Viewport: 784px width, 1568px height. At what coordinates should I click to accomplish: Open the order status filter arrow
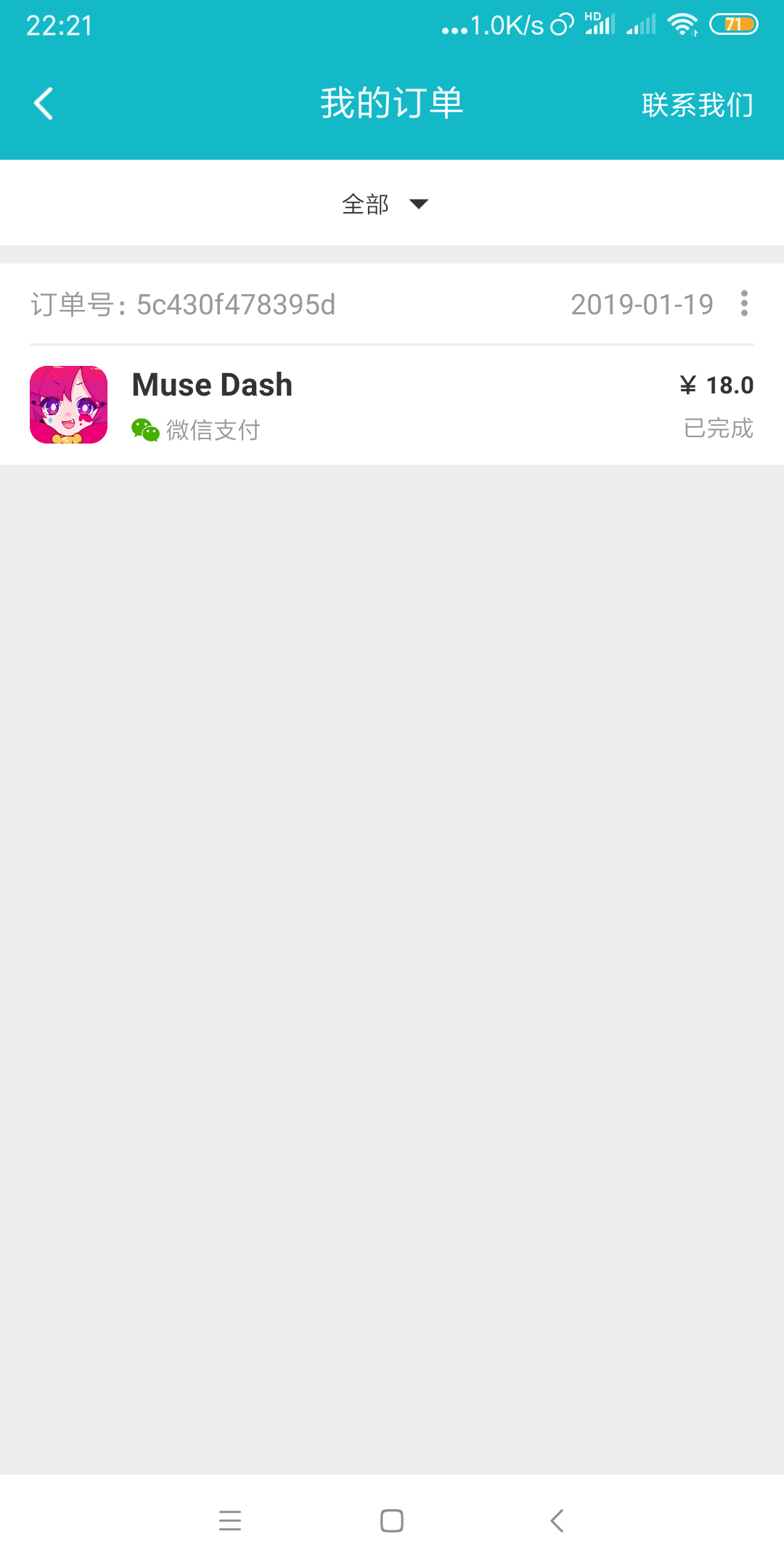coord(420,205)
